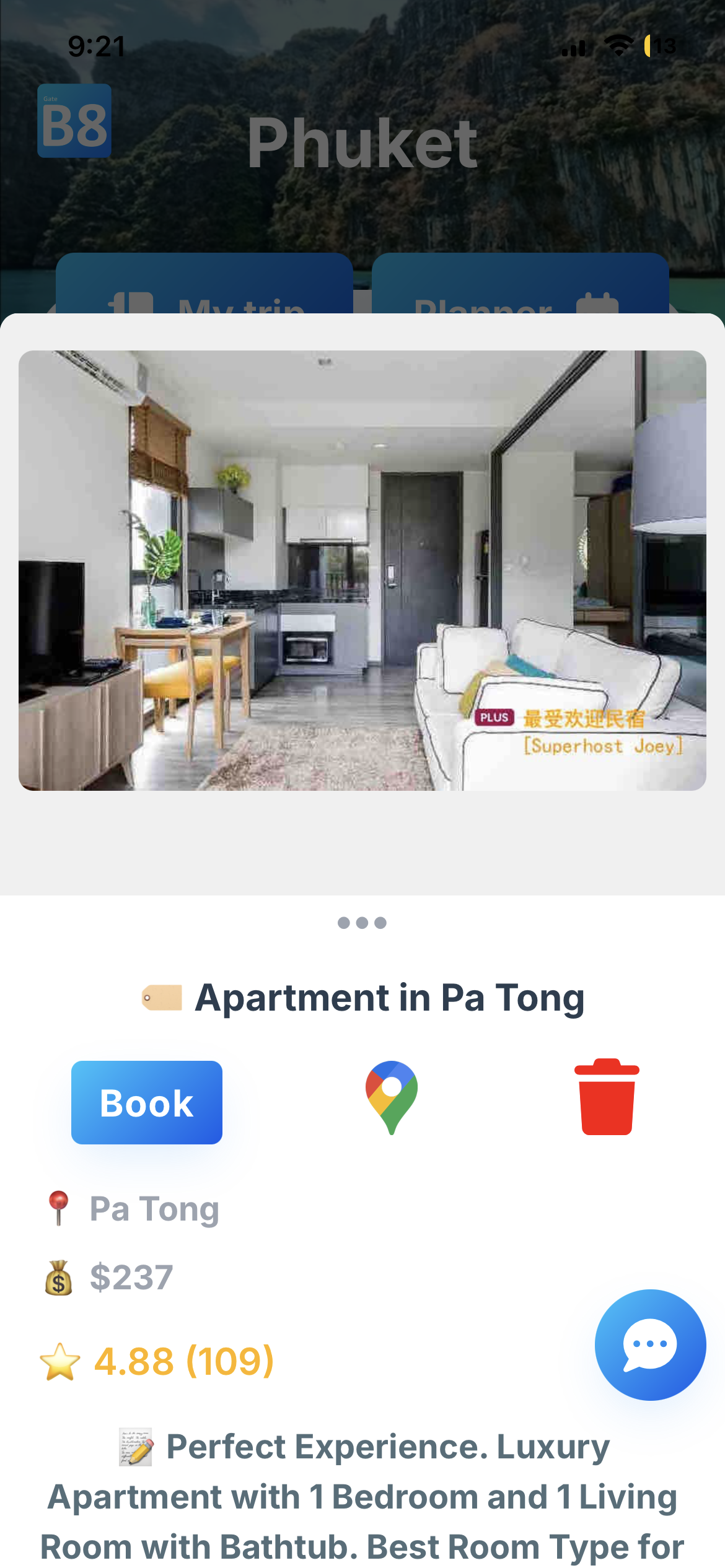Screen dimensions: 725x1568
Task: Open the chat bubble button
Action: click(650, 1344)
